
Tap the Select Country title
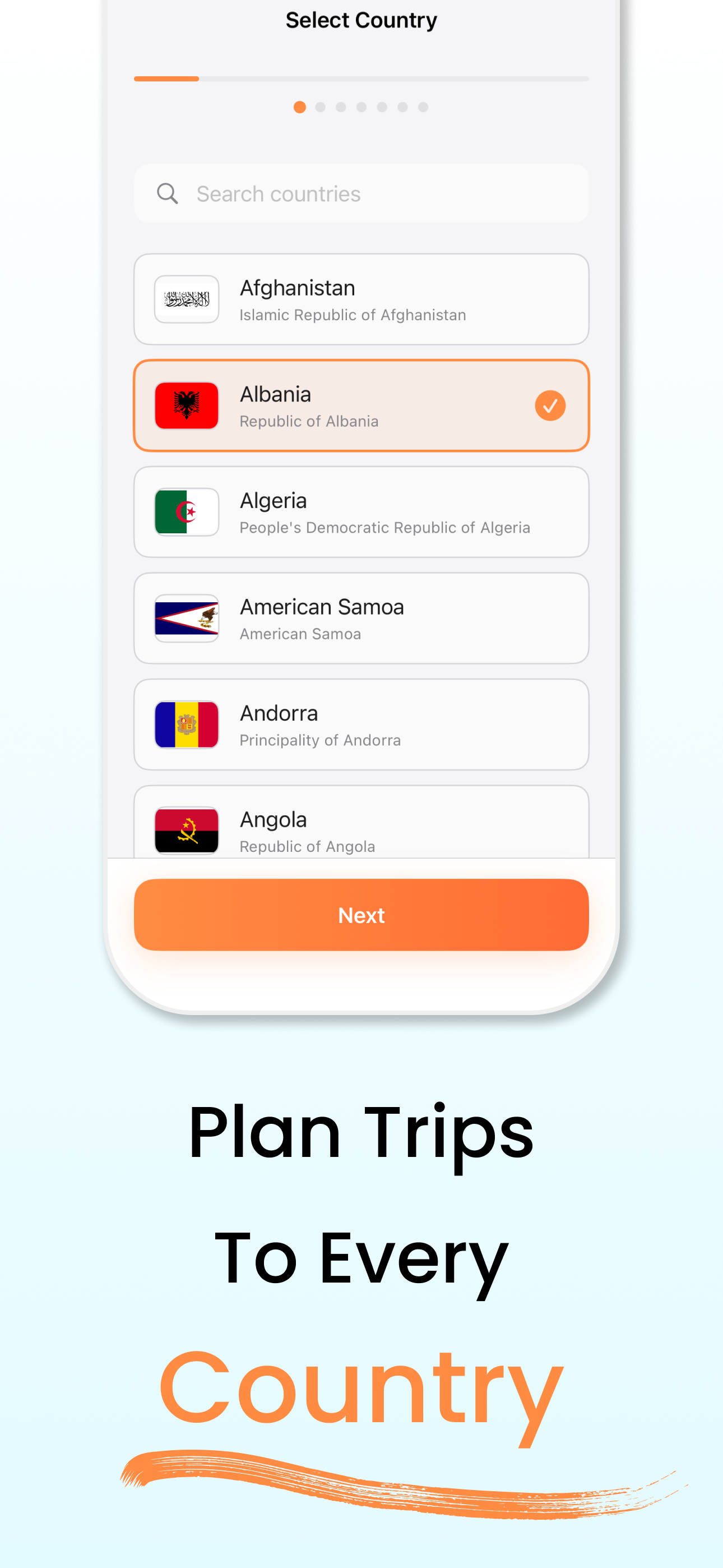click(361, 20)
